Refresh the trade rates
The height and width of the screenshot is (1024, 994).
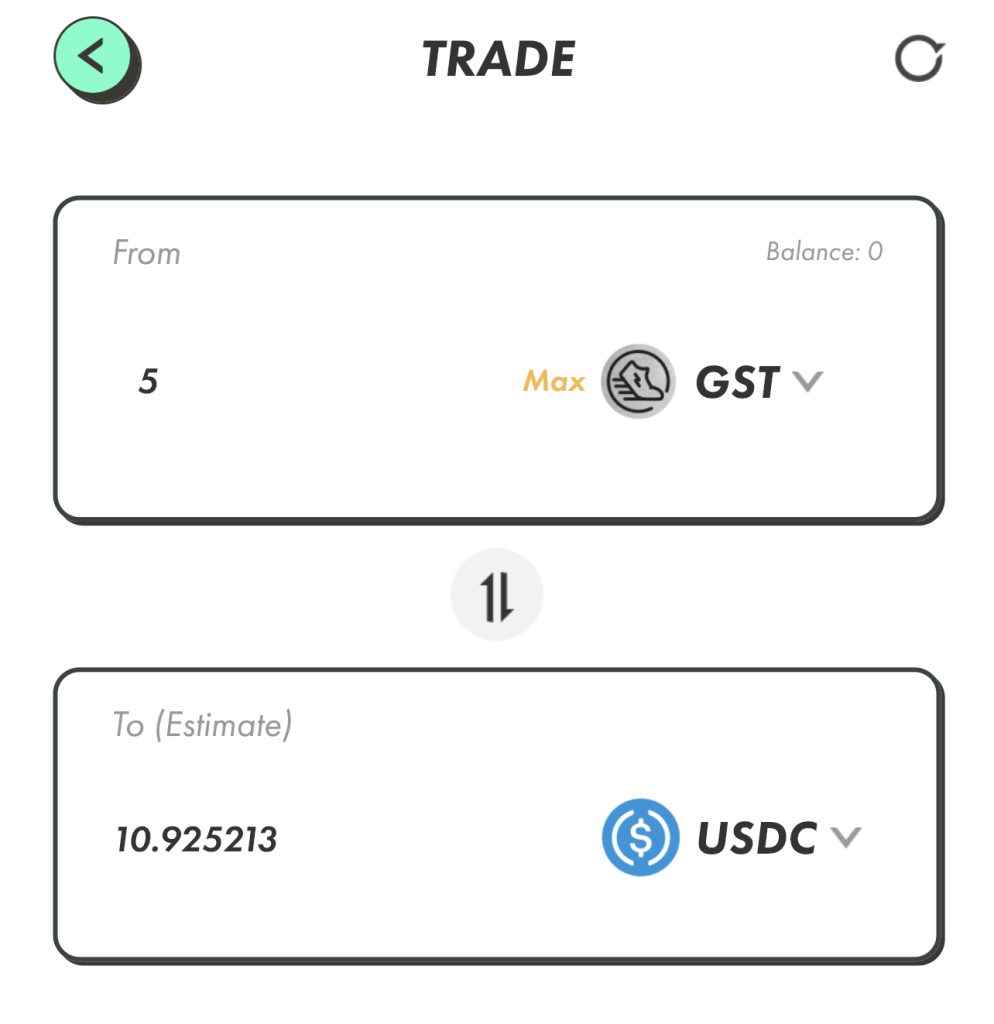918,59
